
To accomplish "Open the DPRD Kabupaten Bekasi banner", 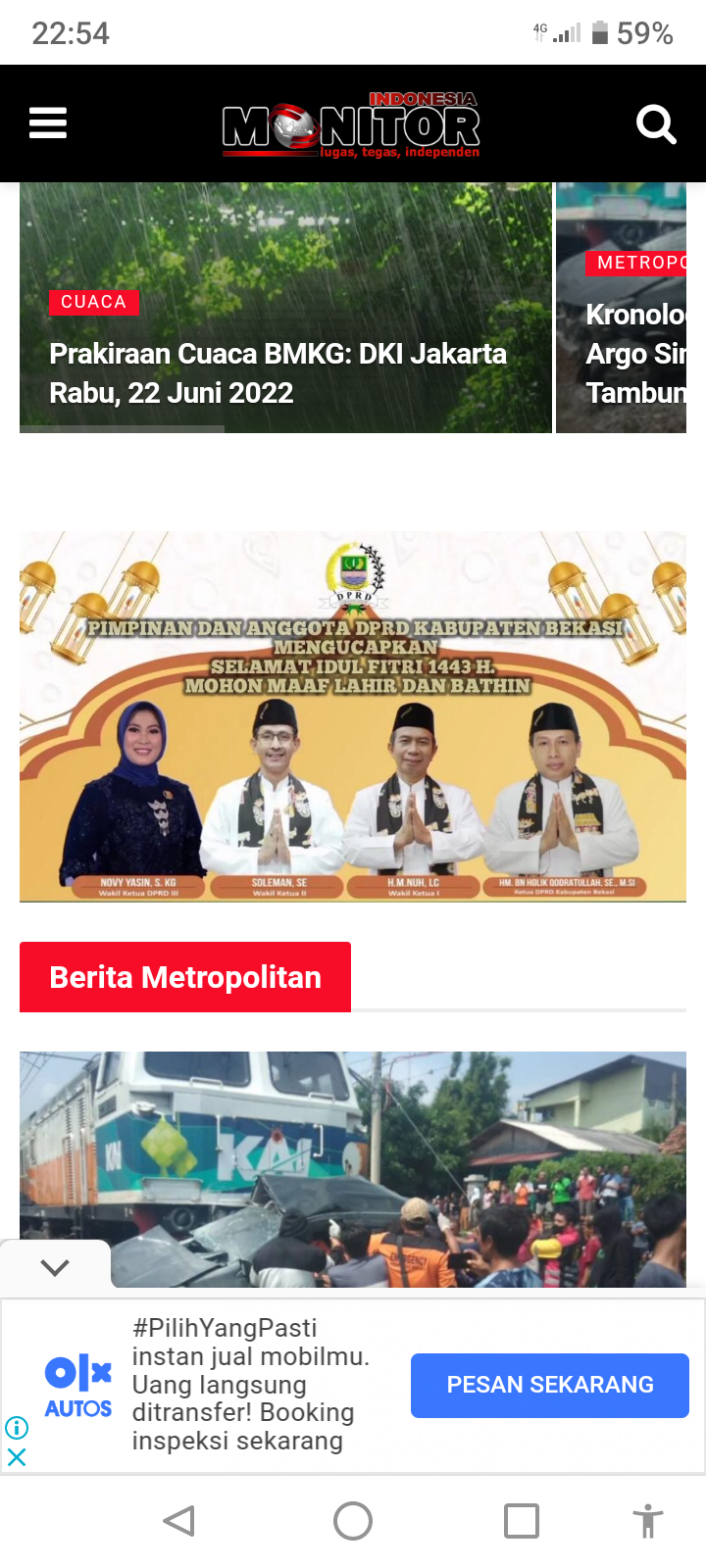I will click(353, 716).
